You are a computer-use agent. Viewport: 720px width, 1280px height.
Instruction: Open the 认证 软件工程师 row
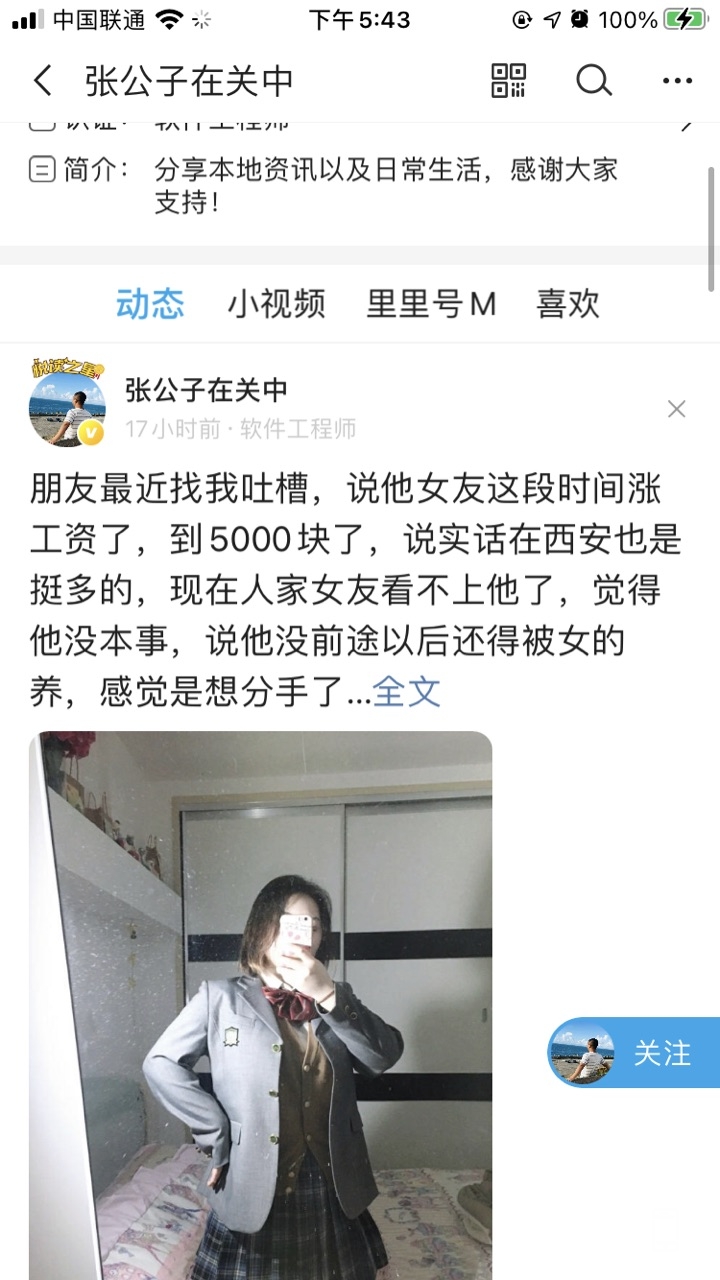point(360,124)
